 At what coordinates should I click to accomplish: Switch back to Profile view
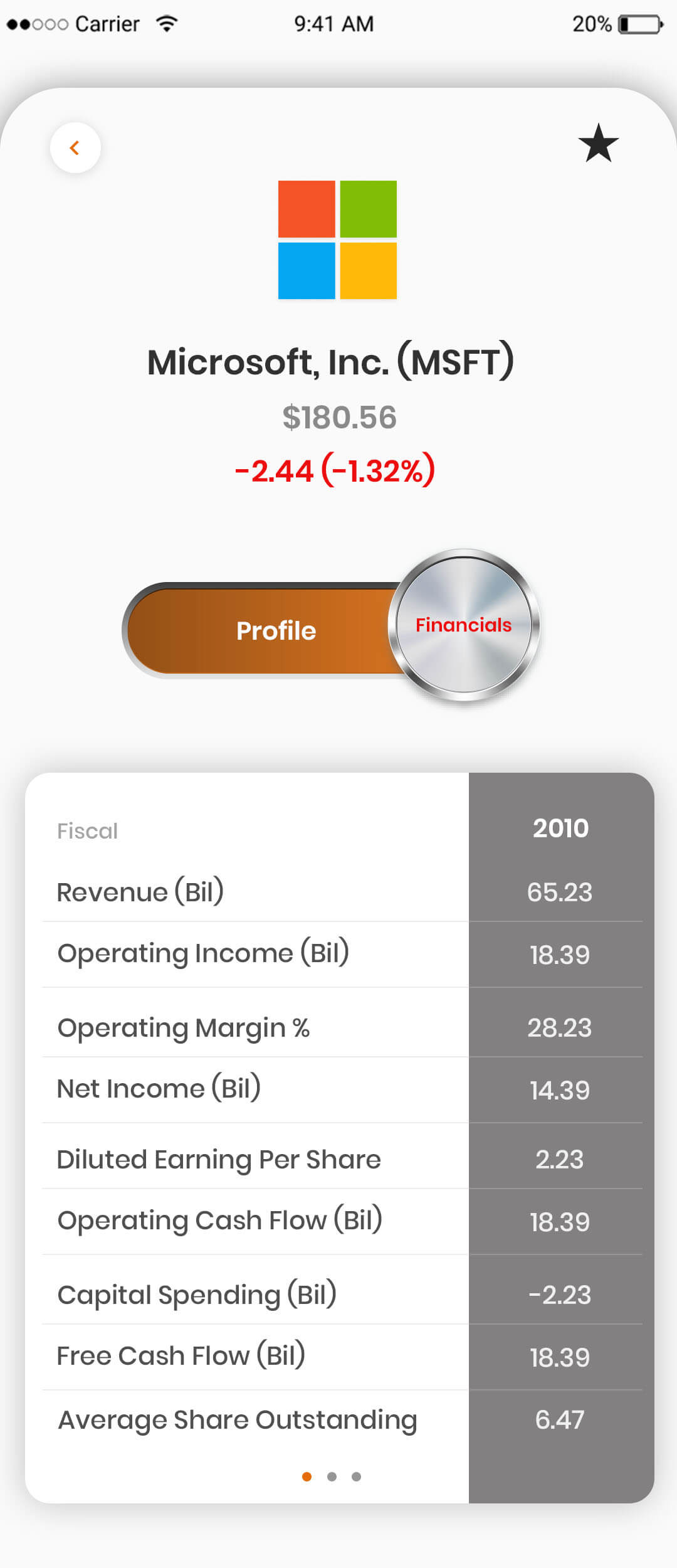coord(276,630)
